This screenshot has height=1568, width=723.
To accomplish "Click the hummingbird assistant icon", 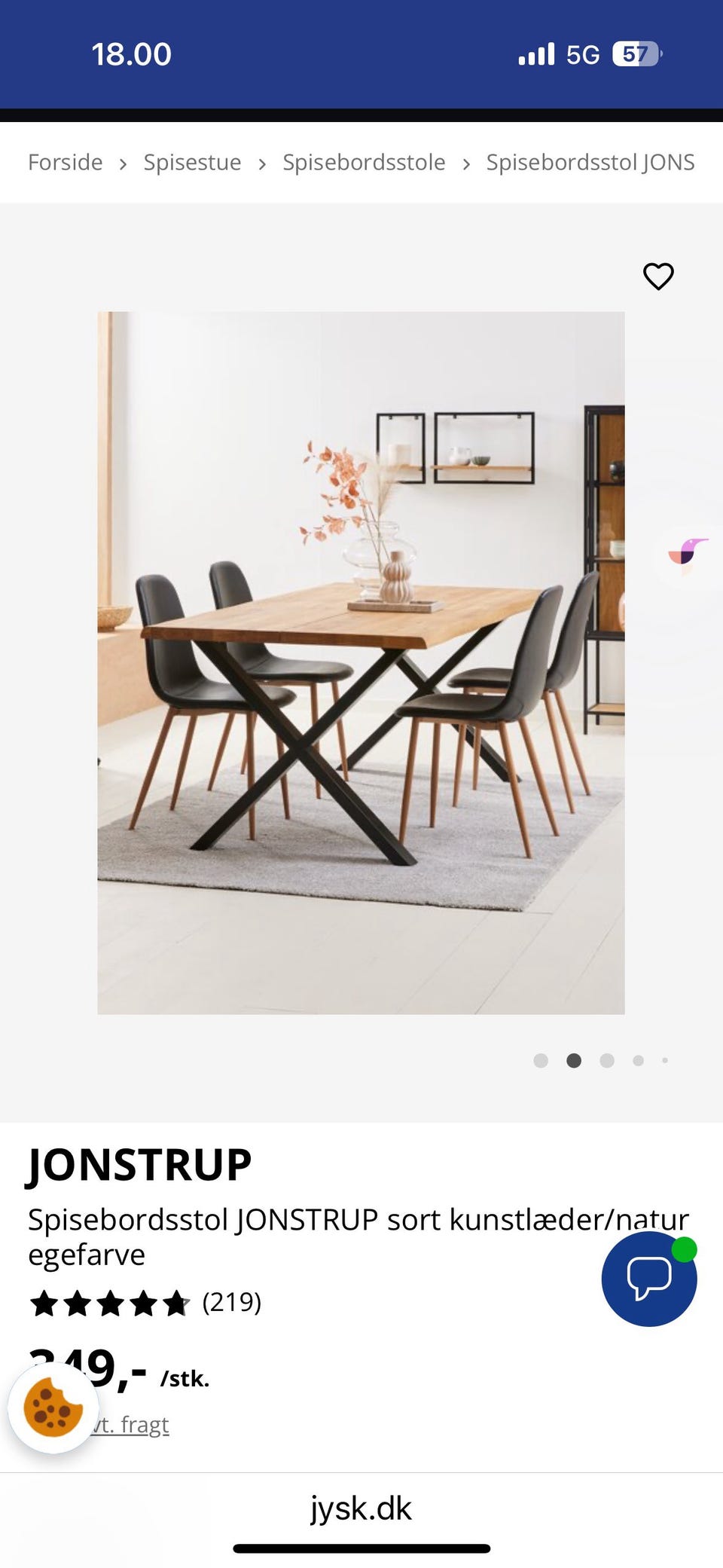I will coord(688,551).
